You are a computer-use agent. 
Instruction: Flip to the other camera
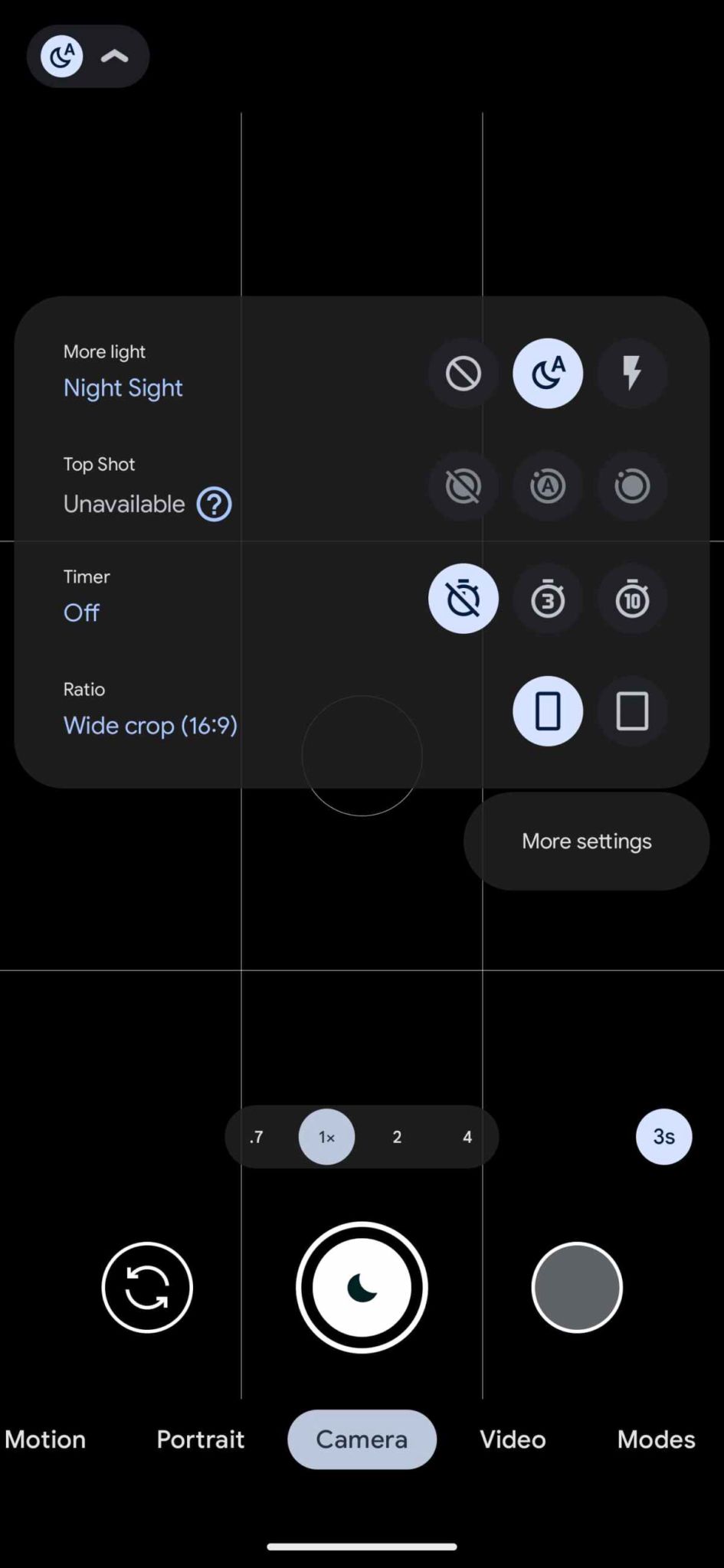tap(147, 1288)
